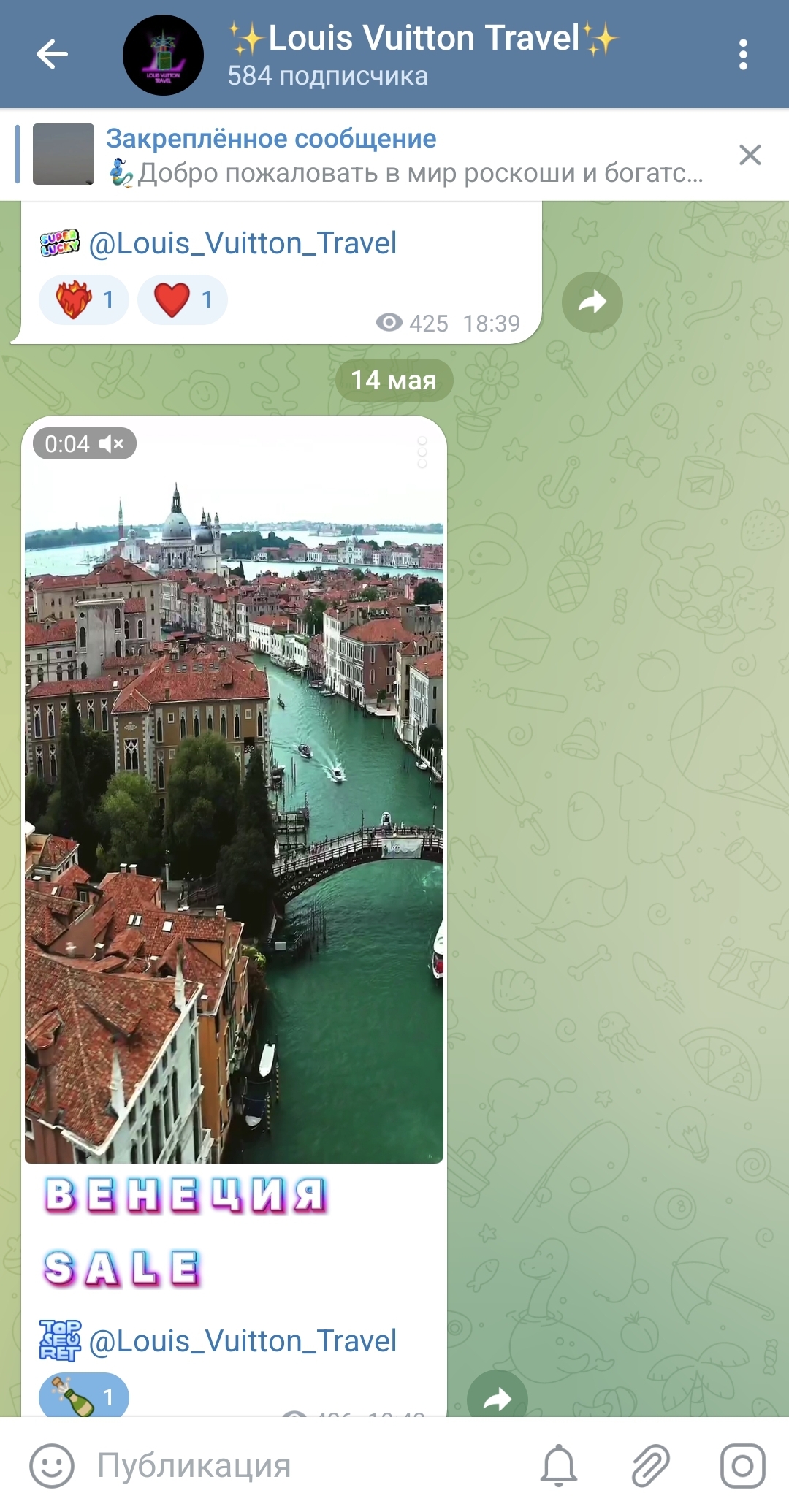Image resolution: width=789 pixels, height=1512 pixels.
Task: Toggle the fire reaction on the message
Action: click(83, 299)
